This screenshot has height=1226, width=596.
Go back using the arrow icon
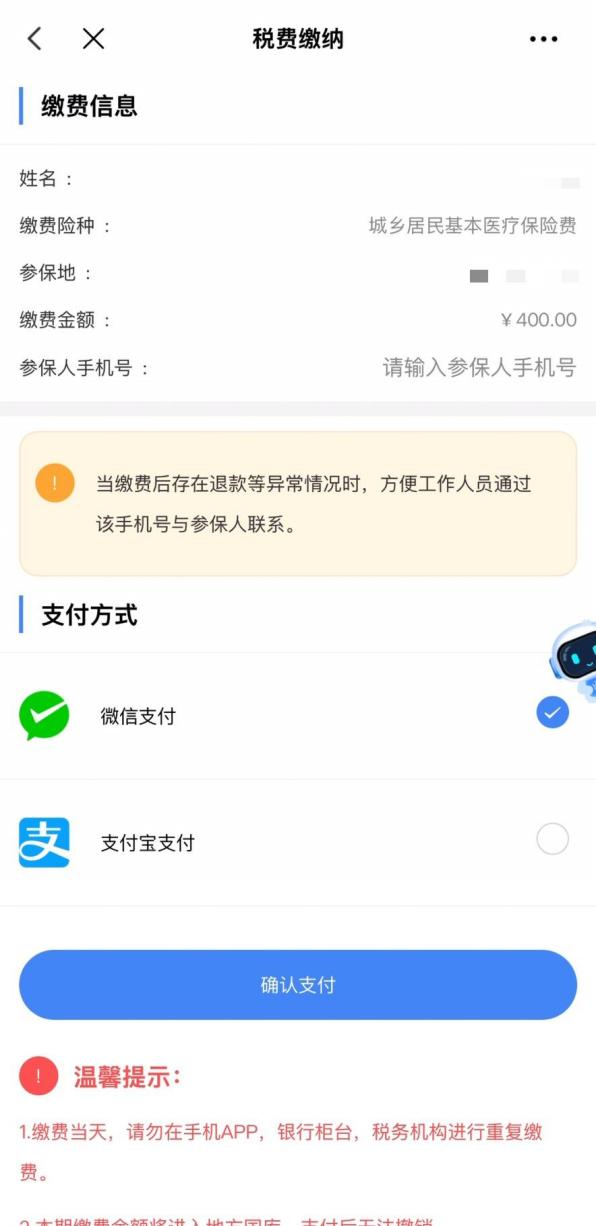click(35, 39)
